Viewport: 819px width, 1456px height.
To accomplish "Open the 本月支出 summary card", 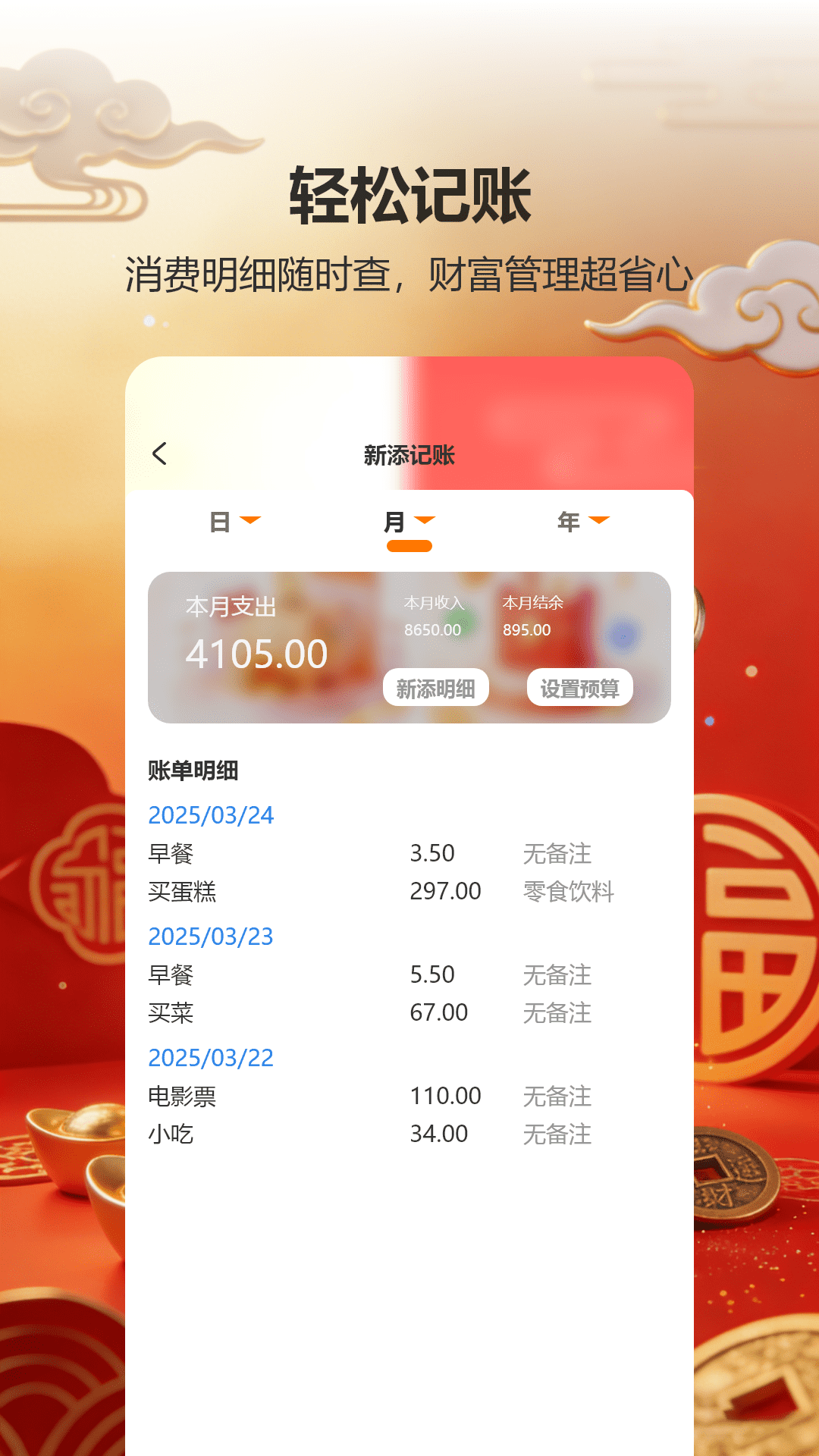I will click(x=256, y=651).
